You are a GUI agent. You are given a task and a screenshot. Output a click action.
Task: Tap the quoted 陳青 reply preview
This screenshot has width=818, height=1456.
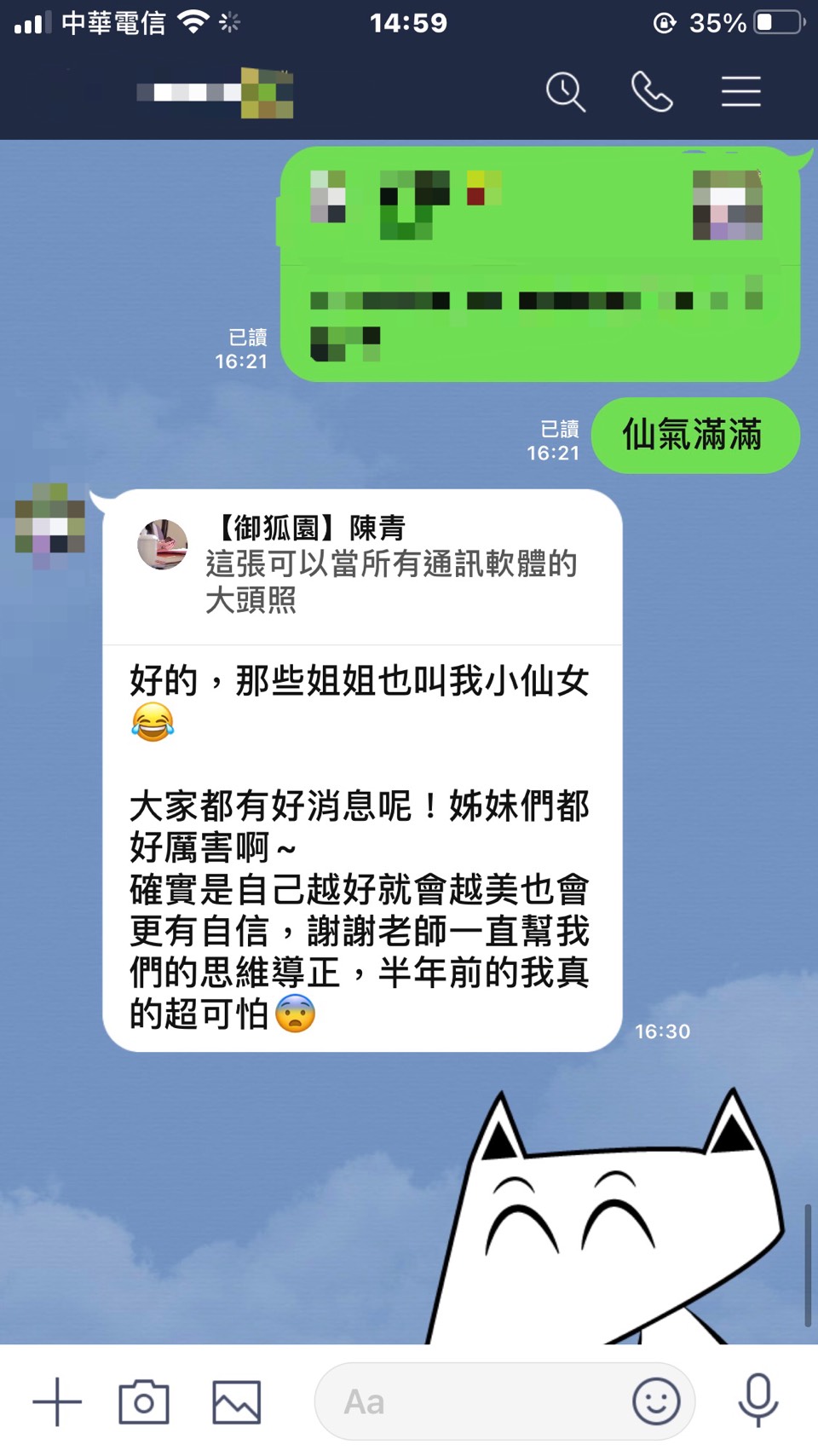(x=362, y=565)
